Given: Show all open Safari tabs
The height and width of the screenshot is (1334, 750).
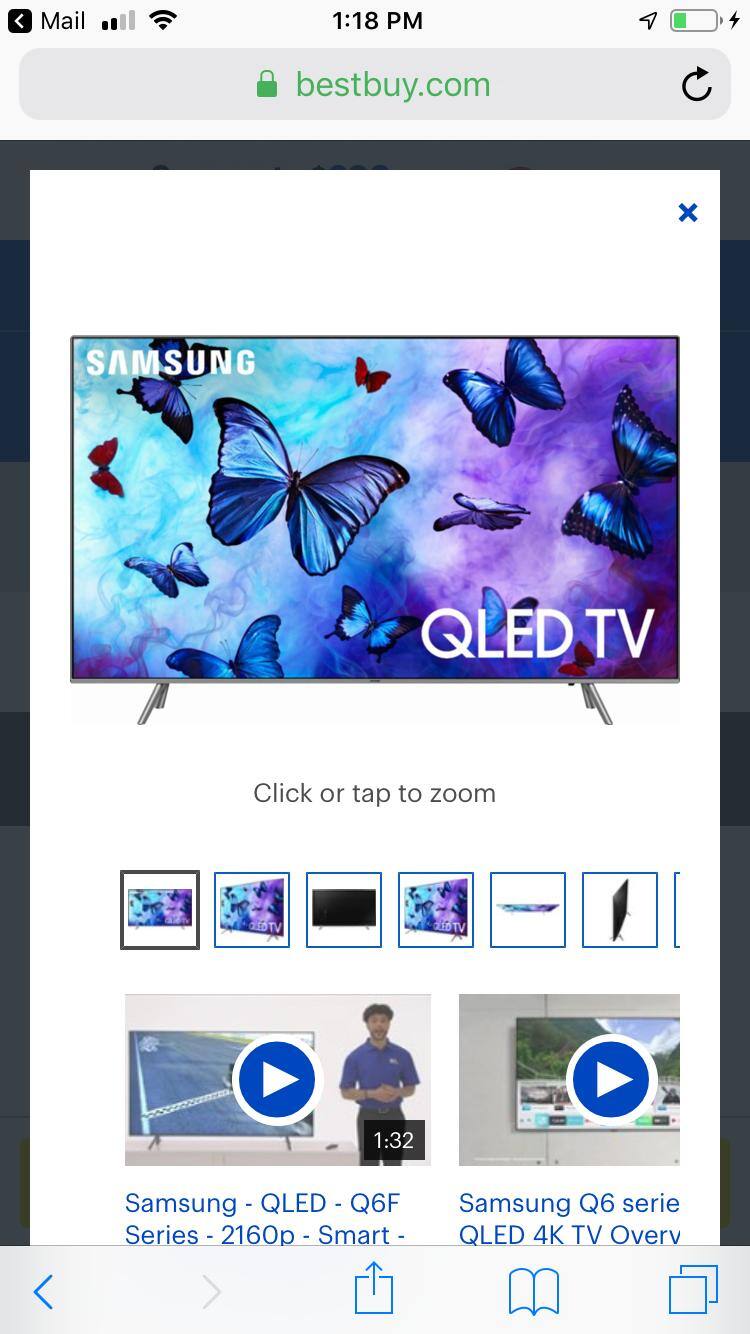Looking at the screenshot, I should (692, 1290).
